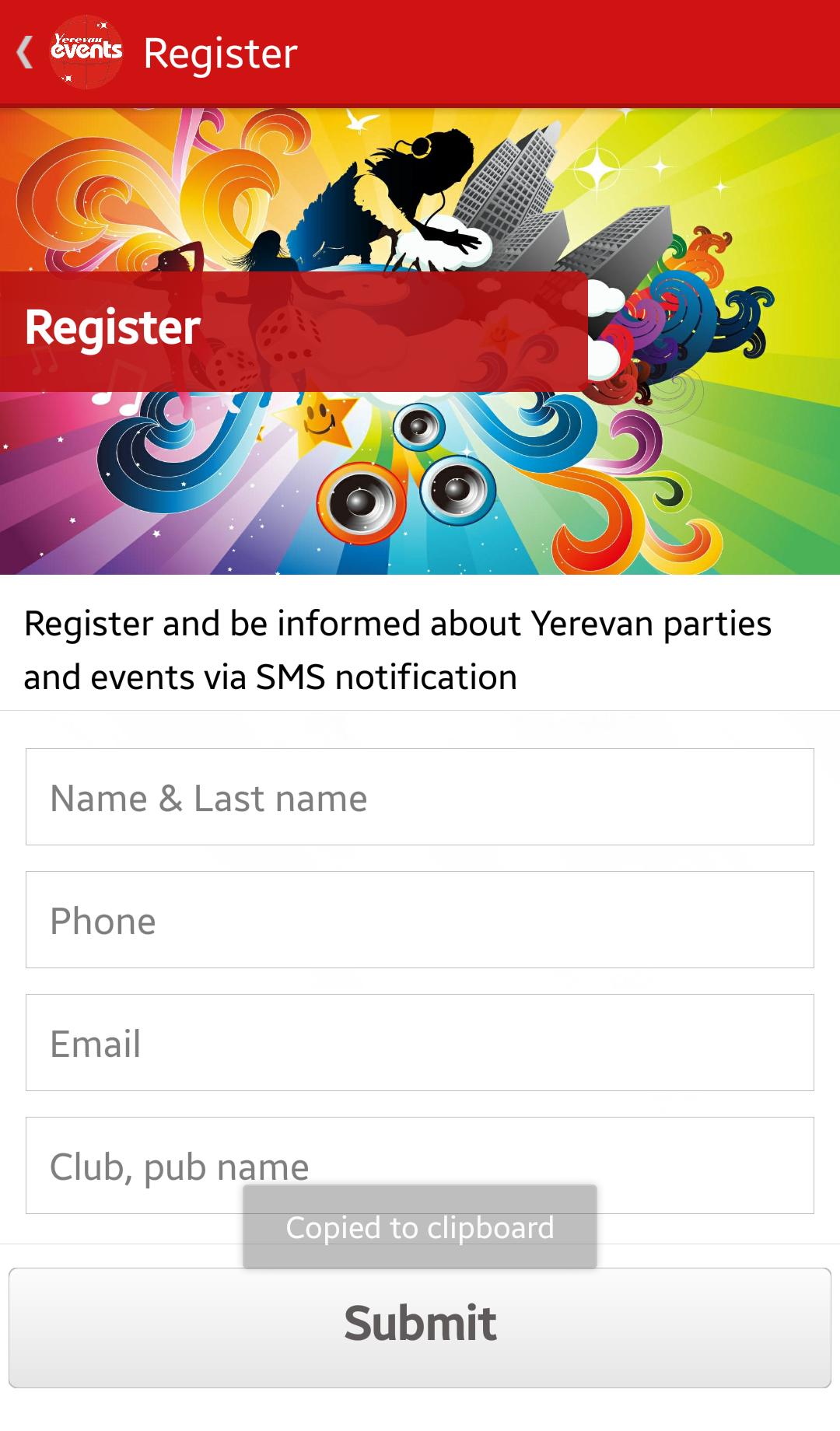The height and width of the screenshot is (1431, 840).
Task: Dismiss the Copied to clipboard toast
Action: click(420, 1227)
